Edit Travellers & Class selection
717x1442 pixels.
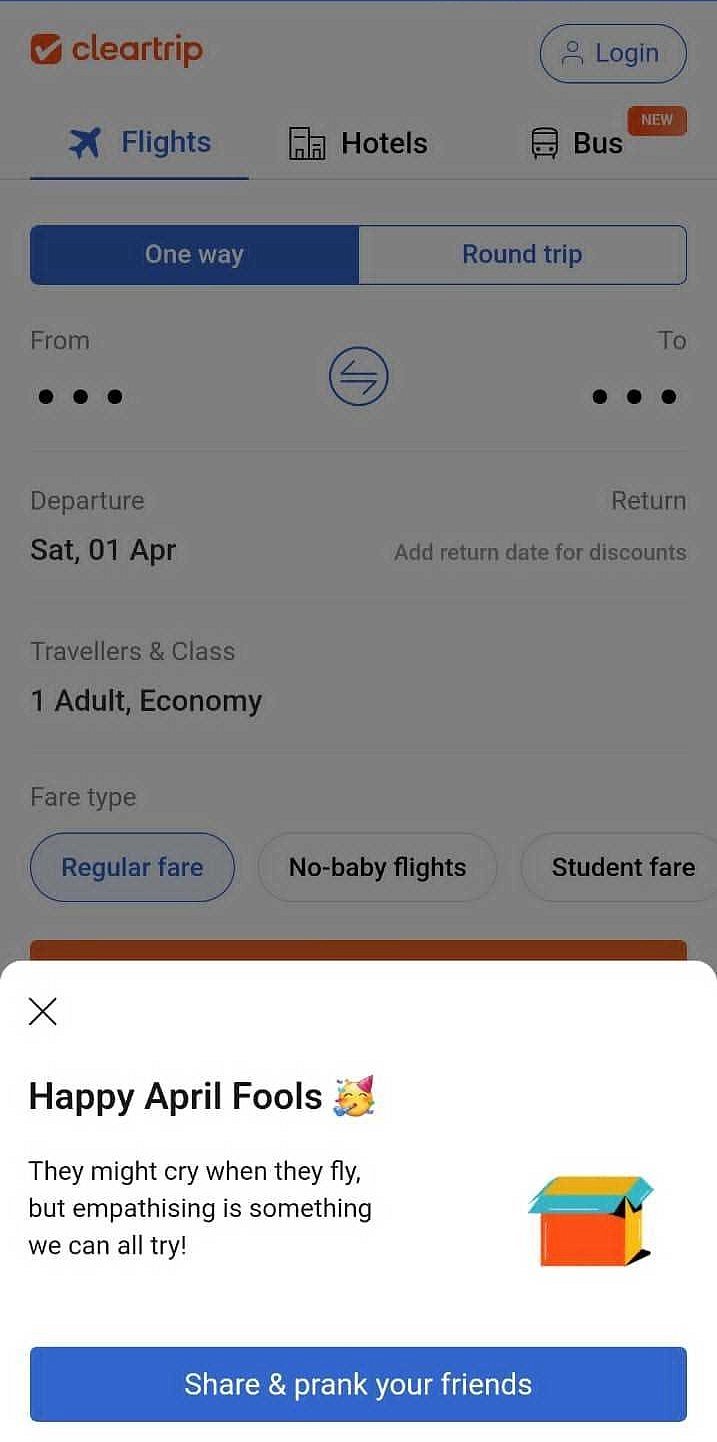pos(146,700)
